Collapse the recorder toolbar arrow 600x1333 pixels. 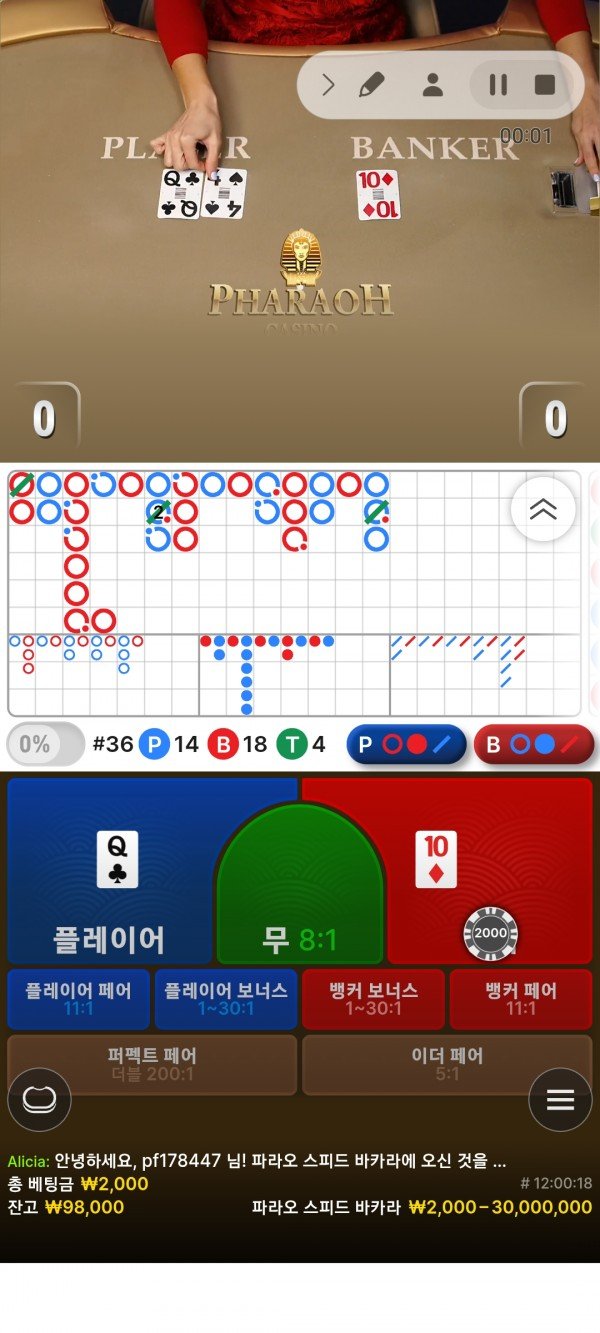327,85
